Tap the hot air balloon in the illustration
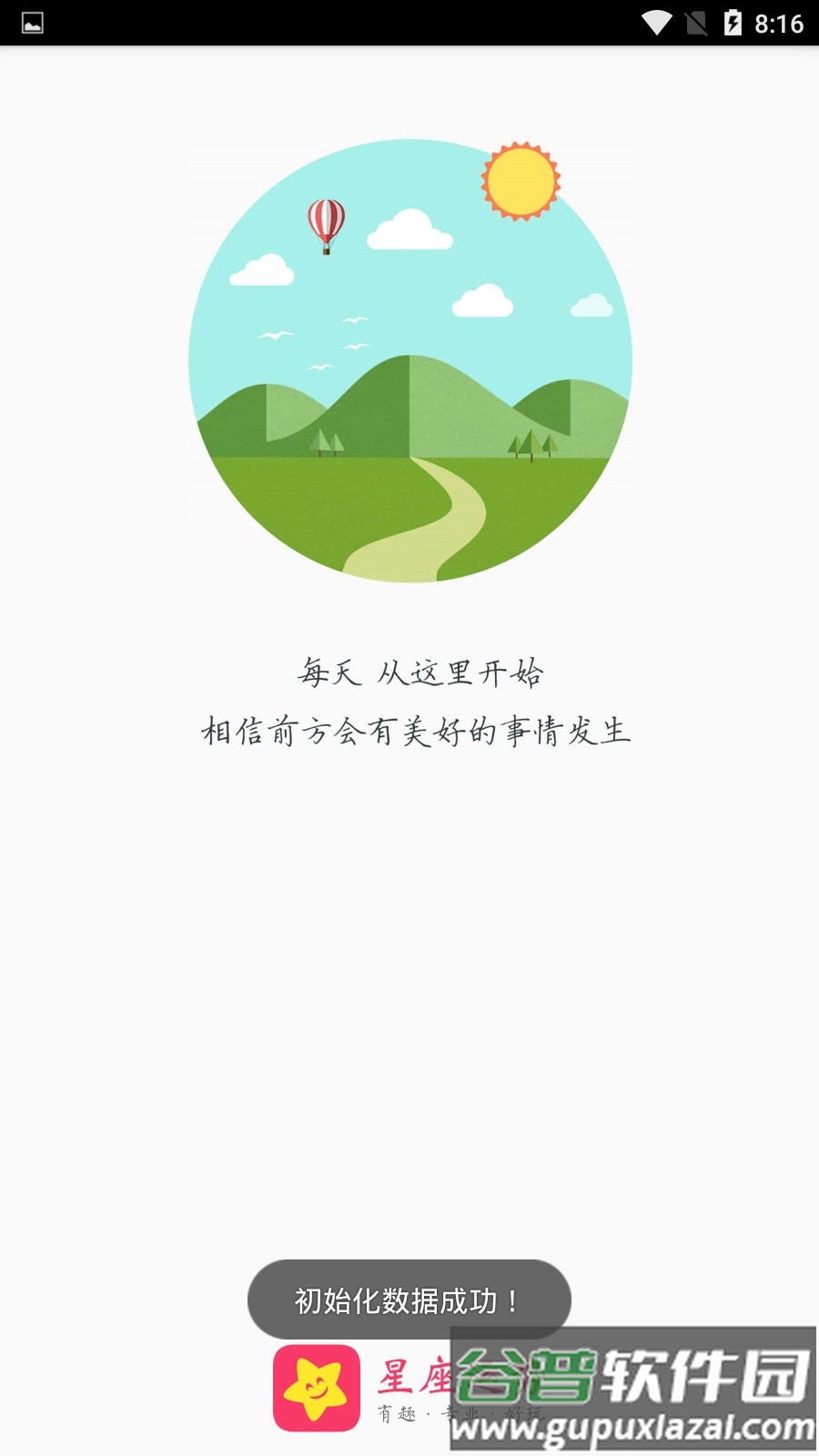819x1456 pixels. point(327,221)
